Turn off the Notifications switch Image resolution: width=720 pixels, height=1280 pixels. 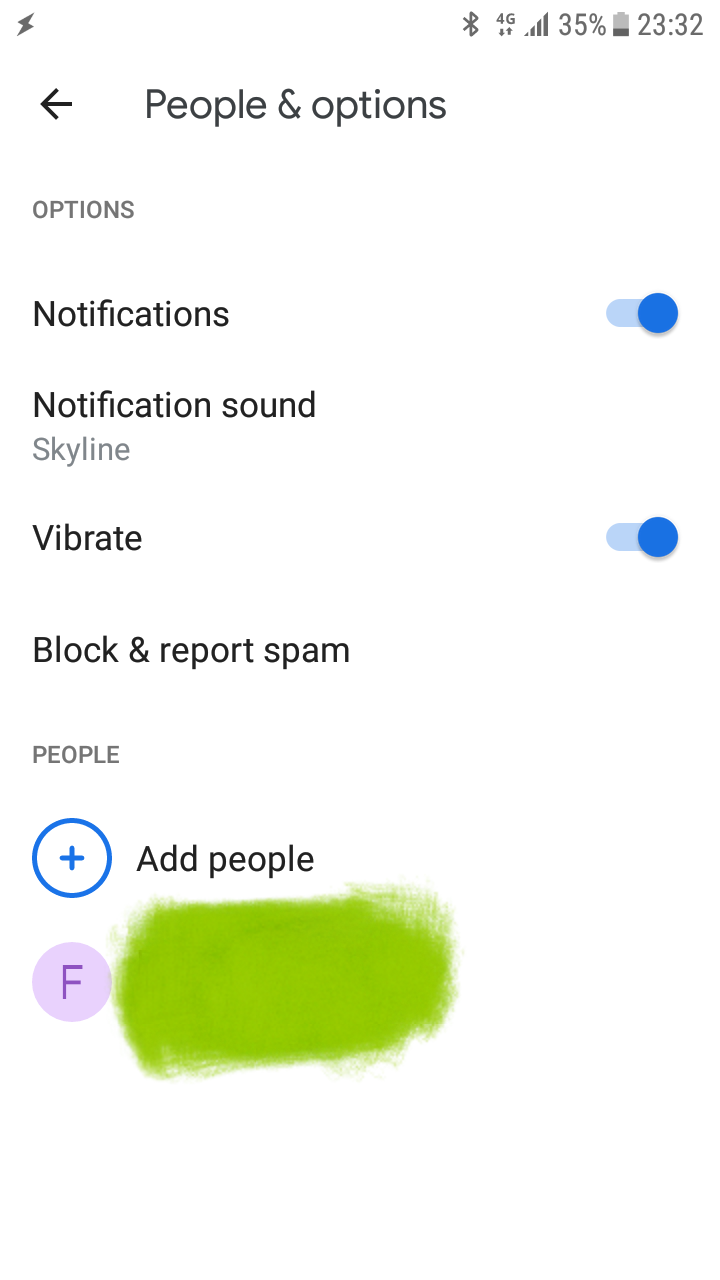point(642,314)
